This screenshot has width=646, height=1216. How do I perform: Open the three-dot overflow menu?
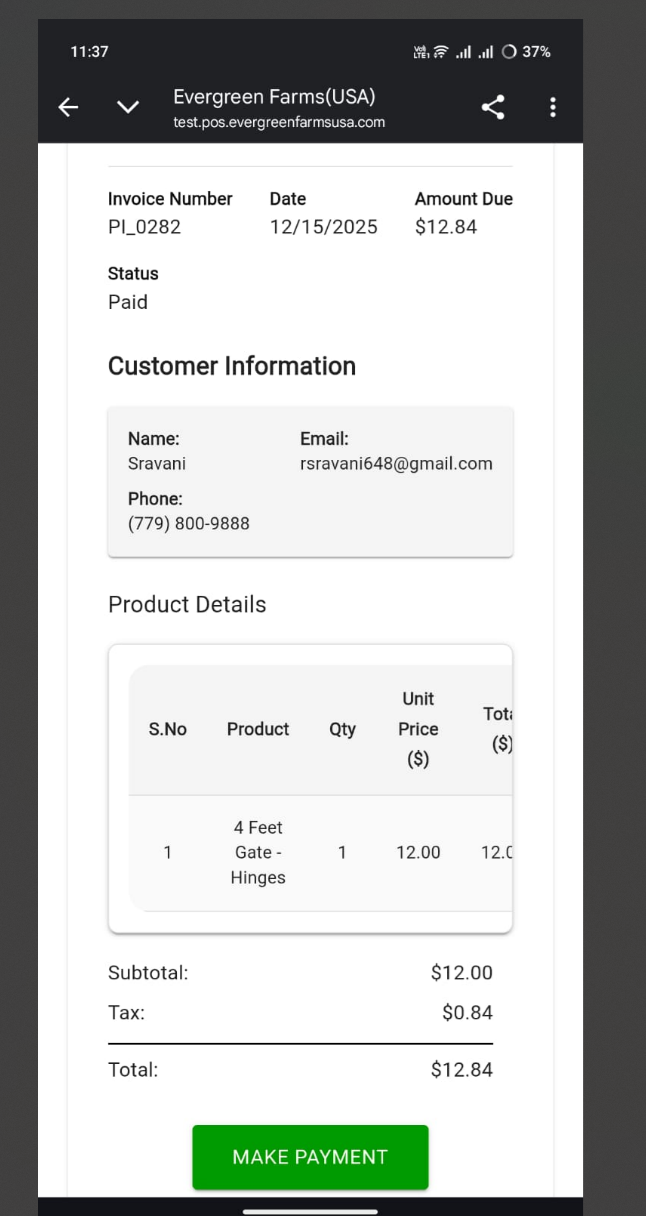553,107
